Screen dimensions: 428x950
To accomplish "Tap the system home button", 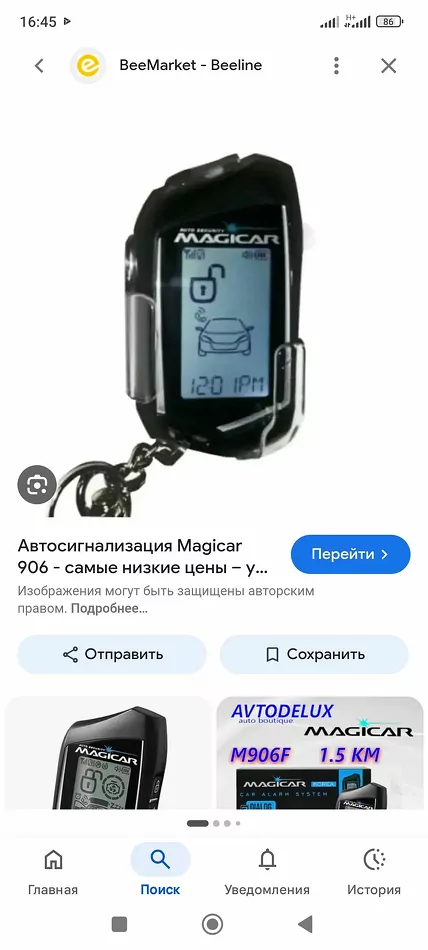I will pos(212,925).
